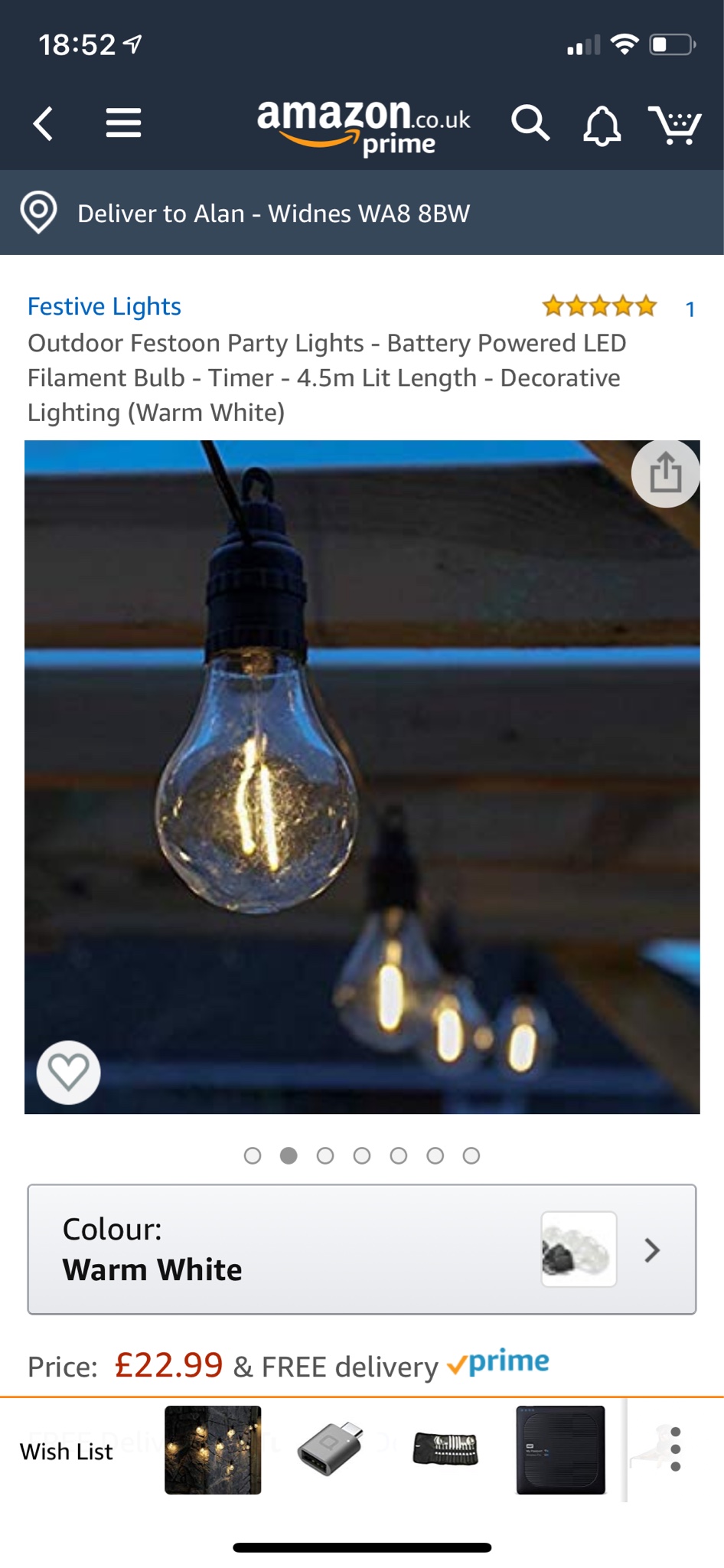Open the notifications bell
Screen dimensions: 724x1568
602,125
